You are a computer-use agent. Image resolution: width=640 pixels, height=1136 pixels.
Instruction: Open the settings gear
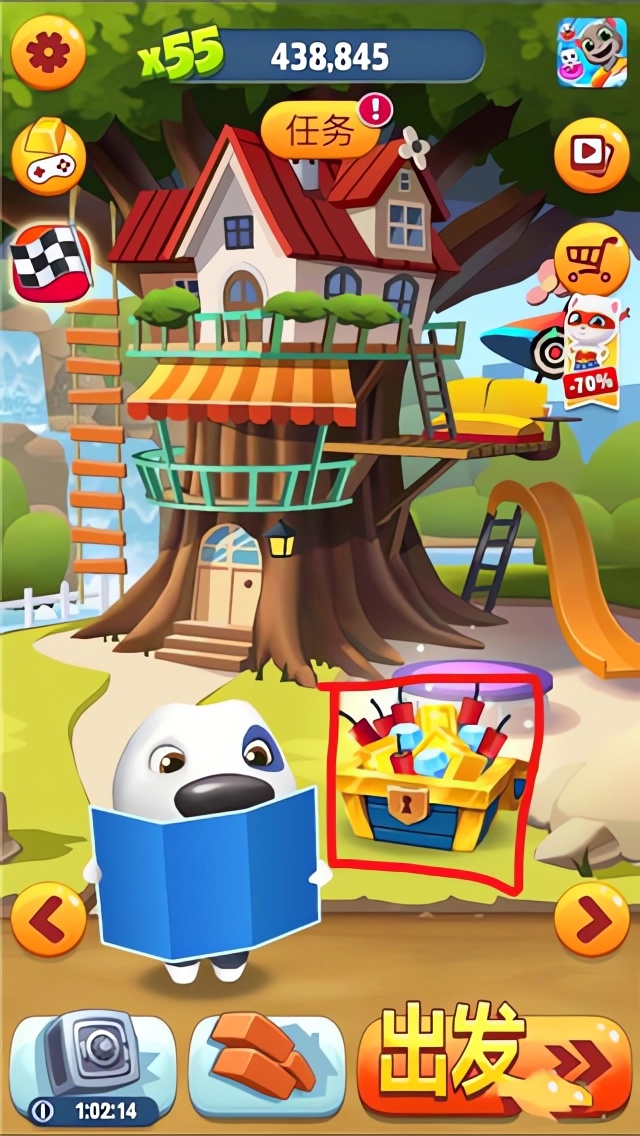click(48, 52)
